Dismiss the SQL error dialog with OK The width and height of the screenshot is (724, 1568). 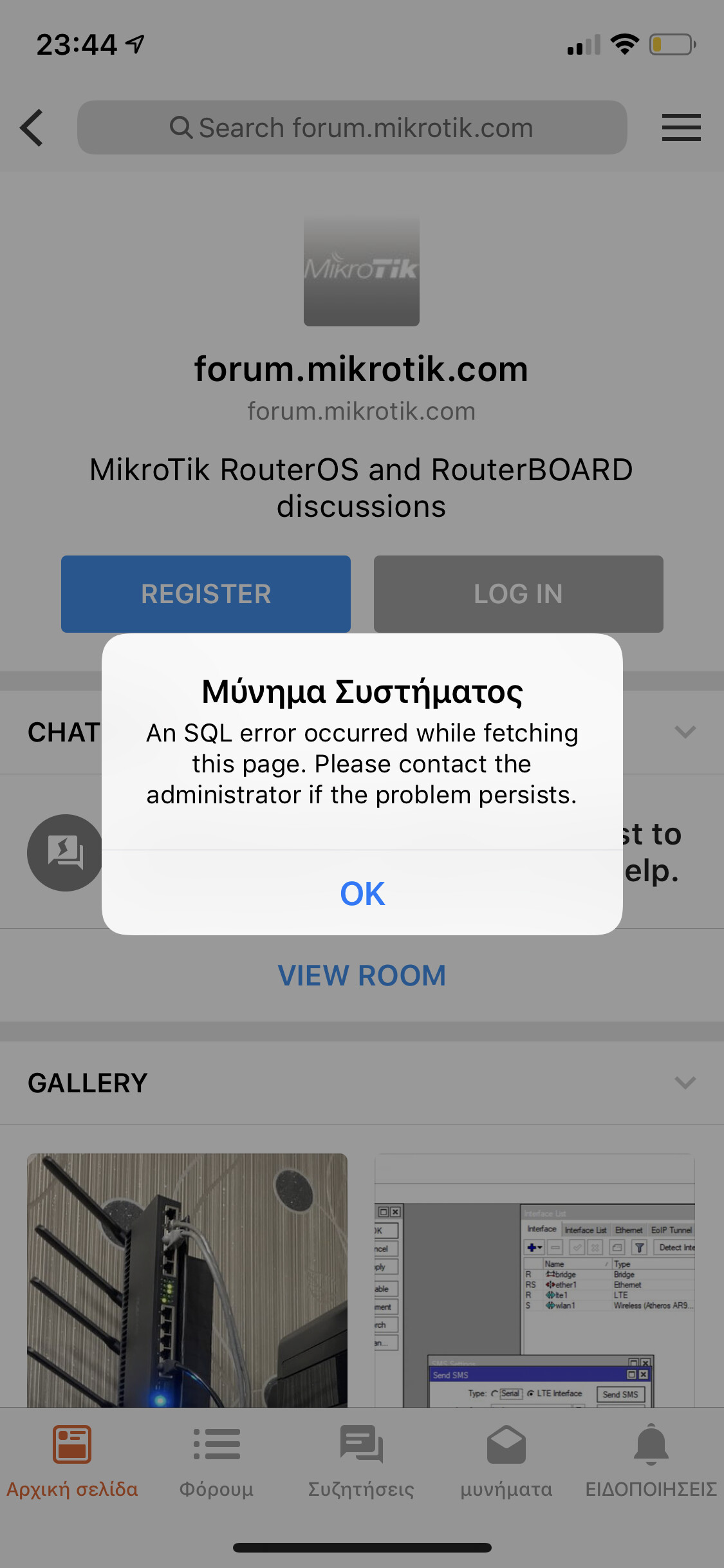click(362, 893)
